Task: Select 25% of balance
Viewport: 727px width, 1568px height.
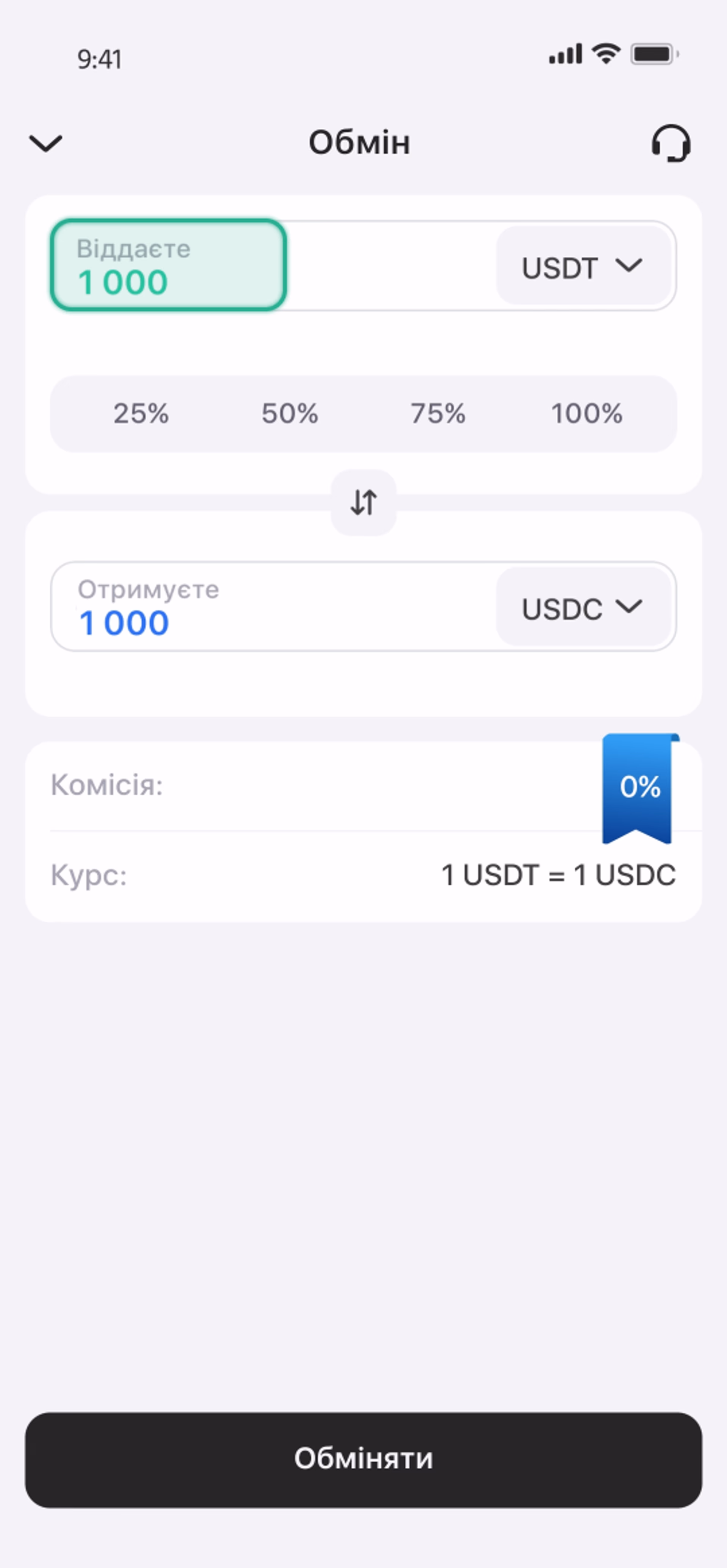Action: click(141, 413)
